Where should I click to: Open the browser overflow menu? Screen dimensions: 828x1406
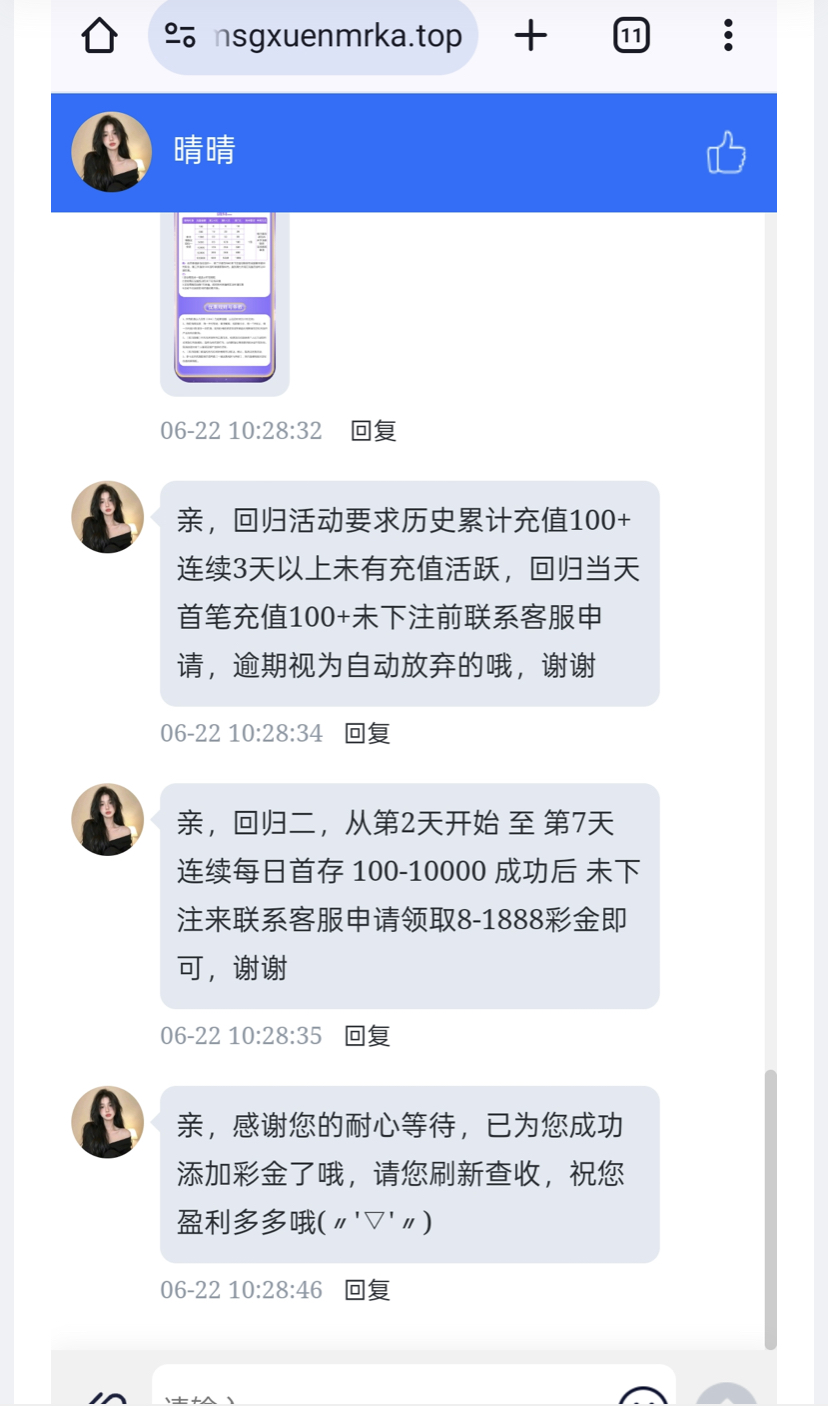728,37
